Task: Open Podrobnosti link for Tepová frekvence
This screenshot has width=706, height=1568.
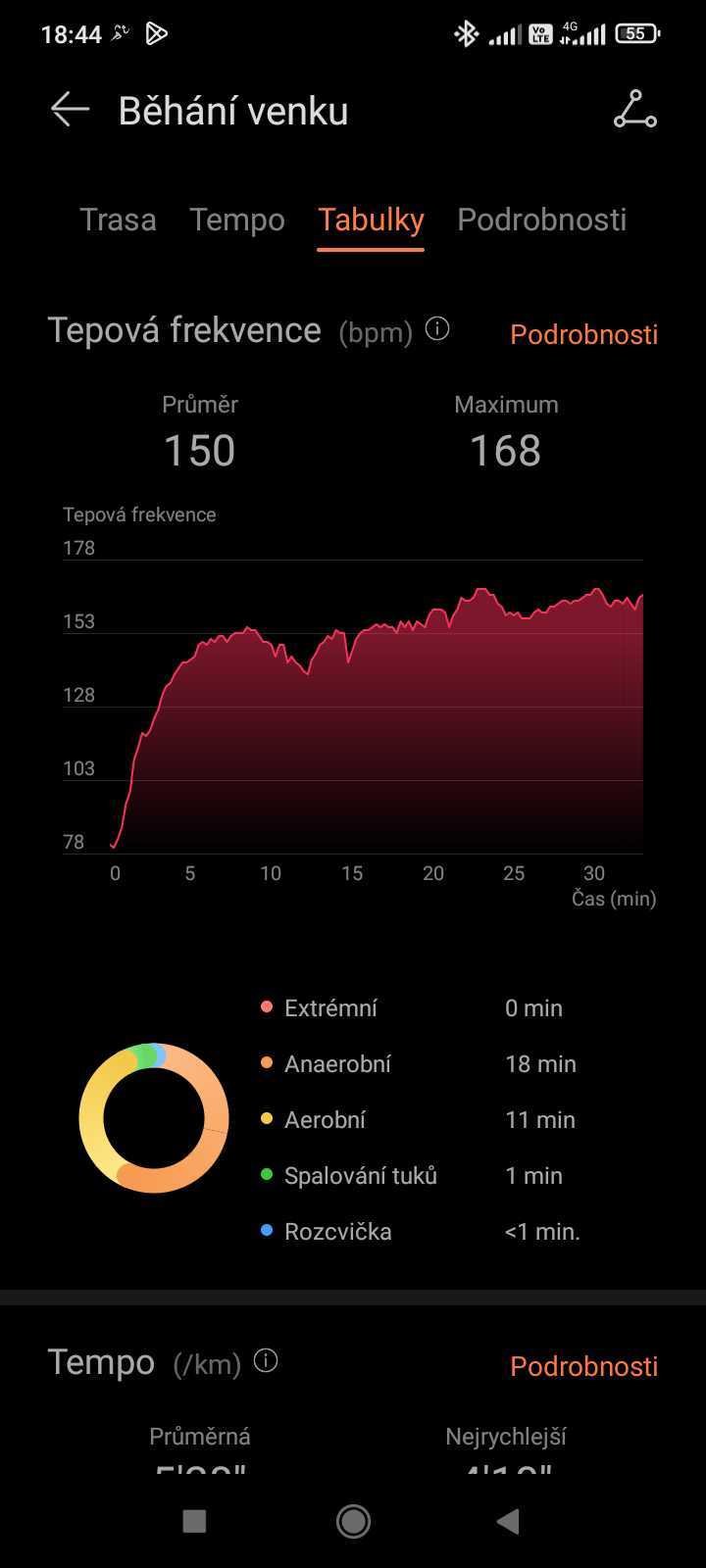Action: pyautogui.click(x=583, y=334)
